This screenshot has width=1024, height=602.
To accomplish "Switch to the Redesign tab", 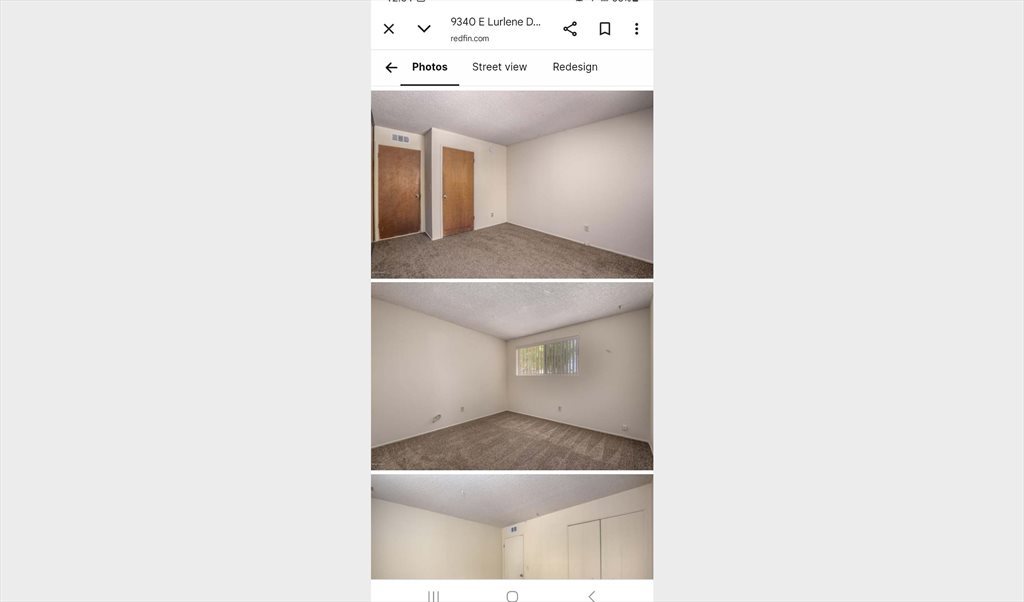I will (x=575, y=67).
